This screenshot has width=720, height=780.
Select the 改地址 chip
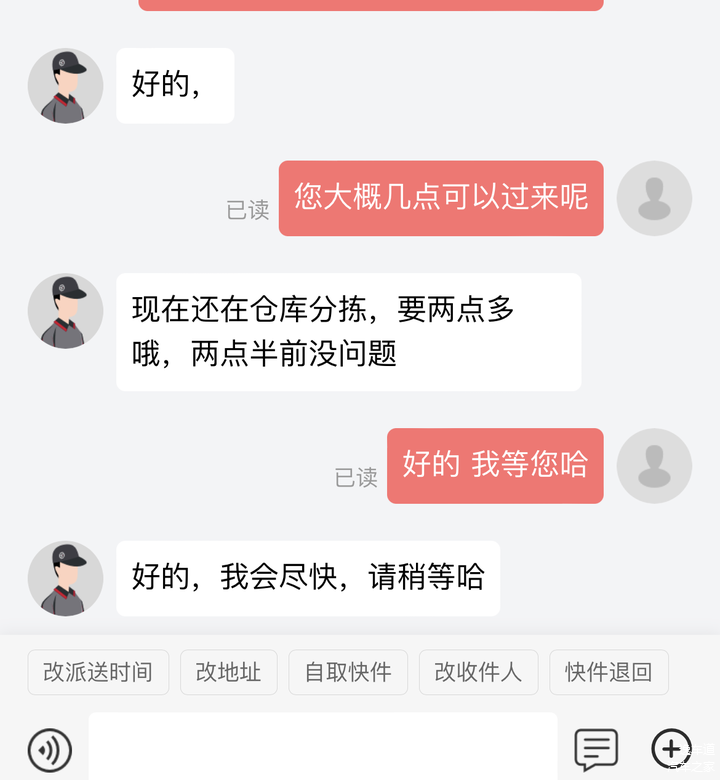pyautogui.click(x=228, y=672)
